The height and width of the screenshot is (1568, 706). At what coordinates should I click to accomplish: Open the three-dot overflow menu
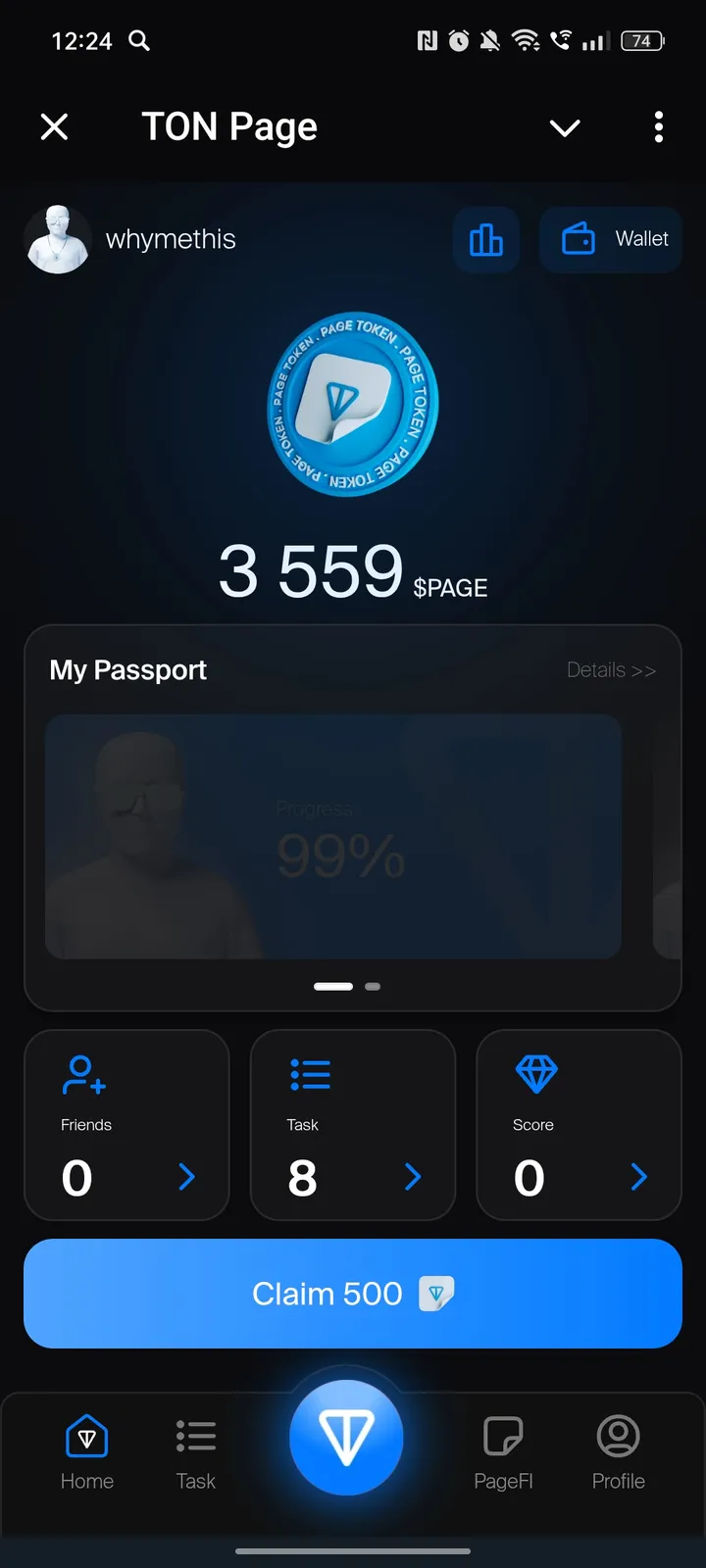[x=658, y=126]
